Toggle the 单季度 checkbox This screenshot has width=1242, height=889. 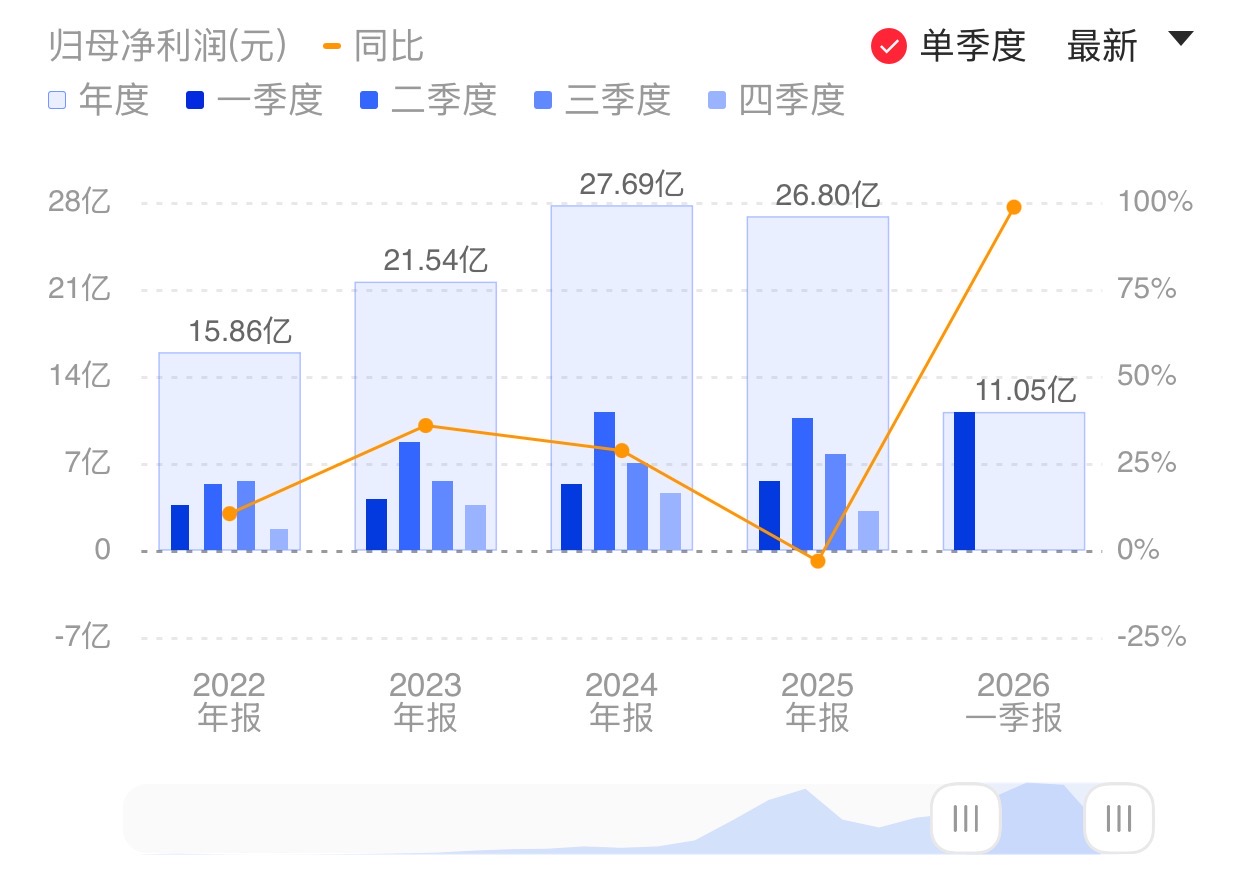[888, 47]
